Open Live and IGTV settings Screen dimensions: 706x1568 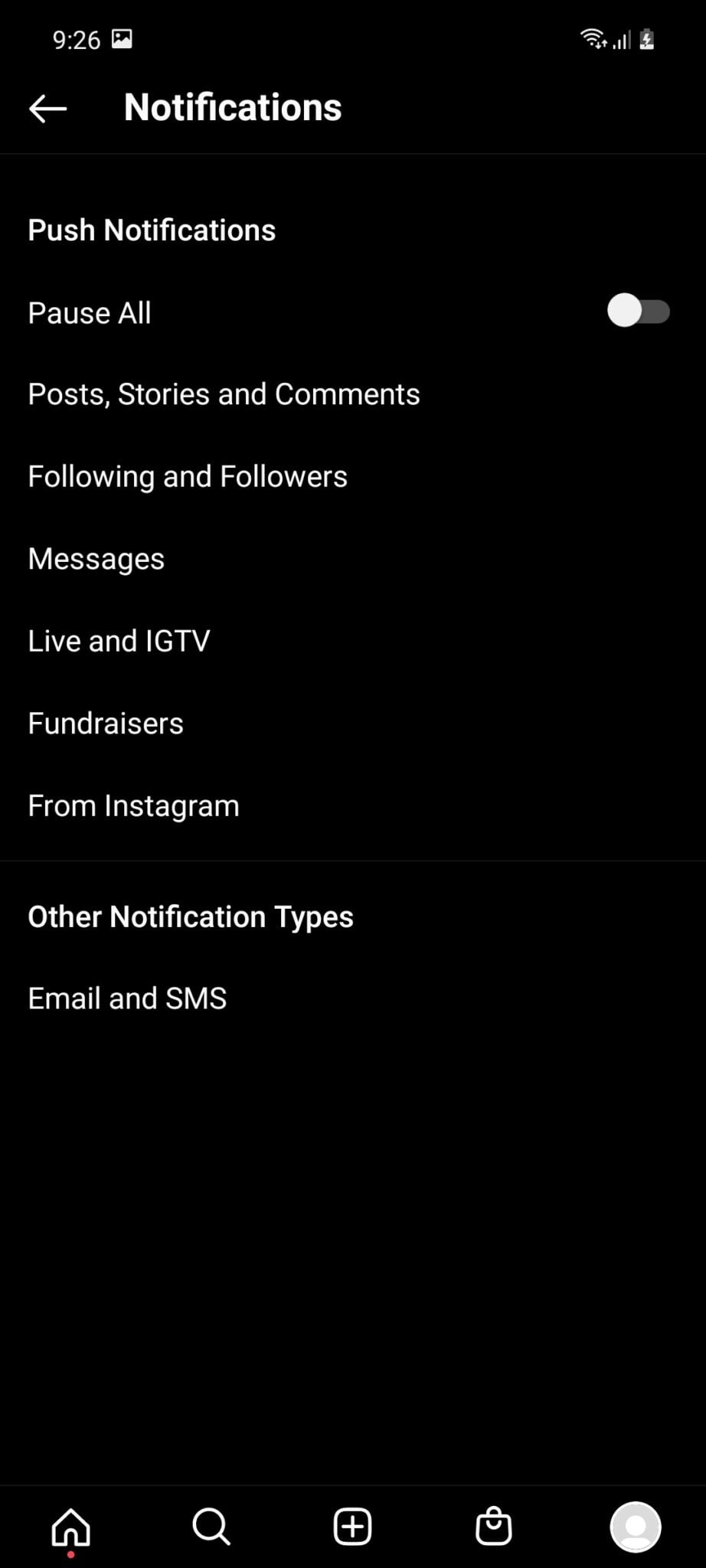pyautogui.click(x=353, y=641)
